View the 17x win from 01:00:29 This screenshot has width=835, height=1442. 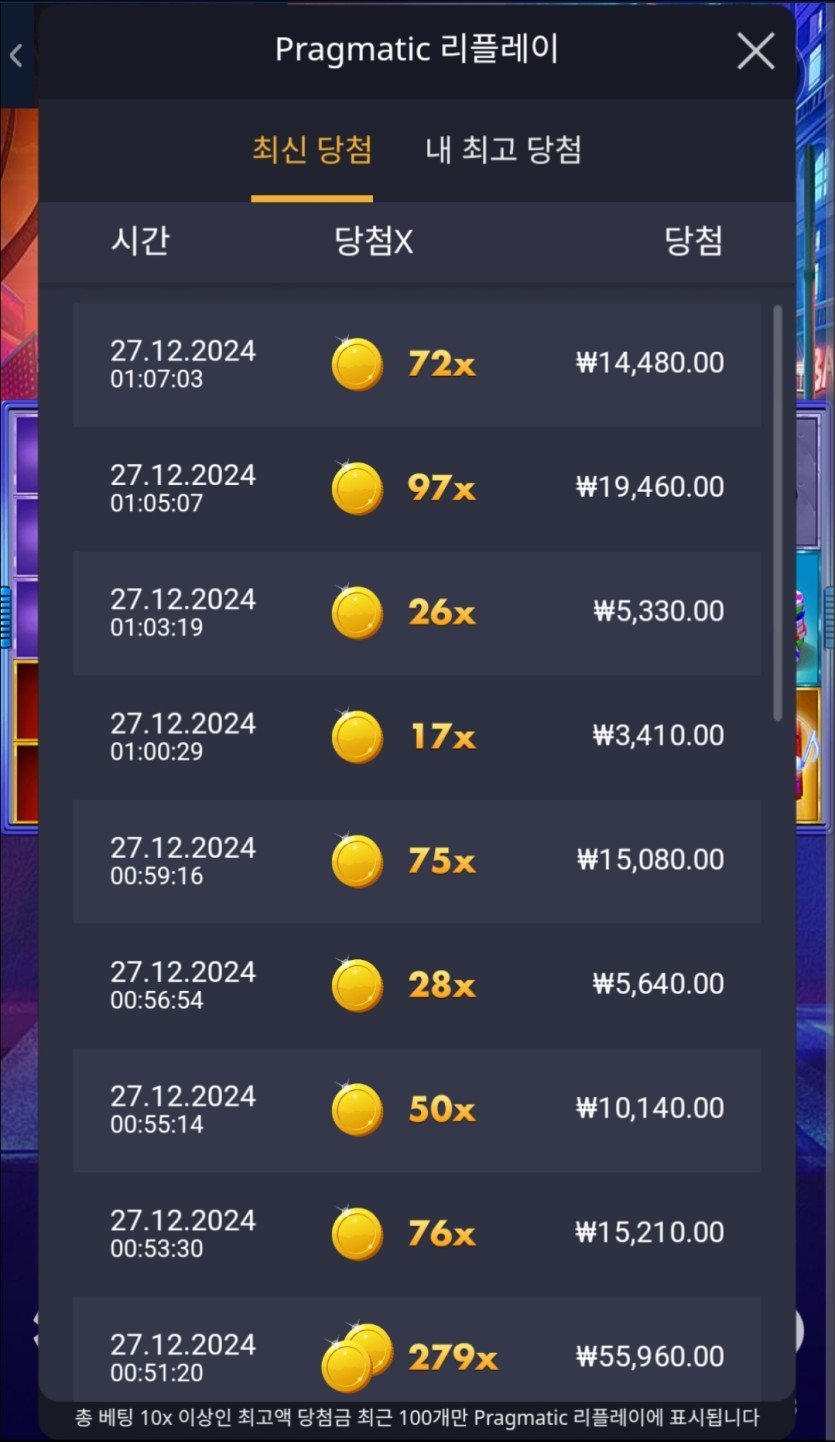click(416, 736)
